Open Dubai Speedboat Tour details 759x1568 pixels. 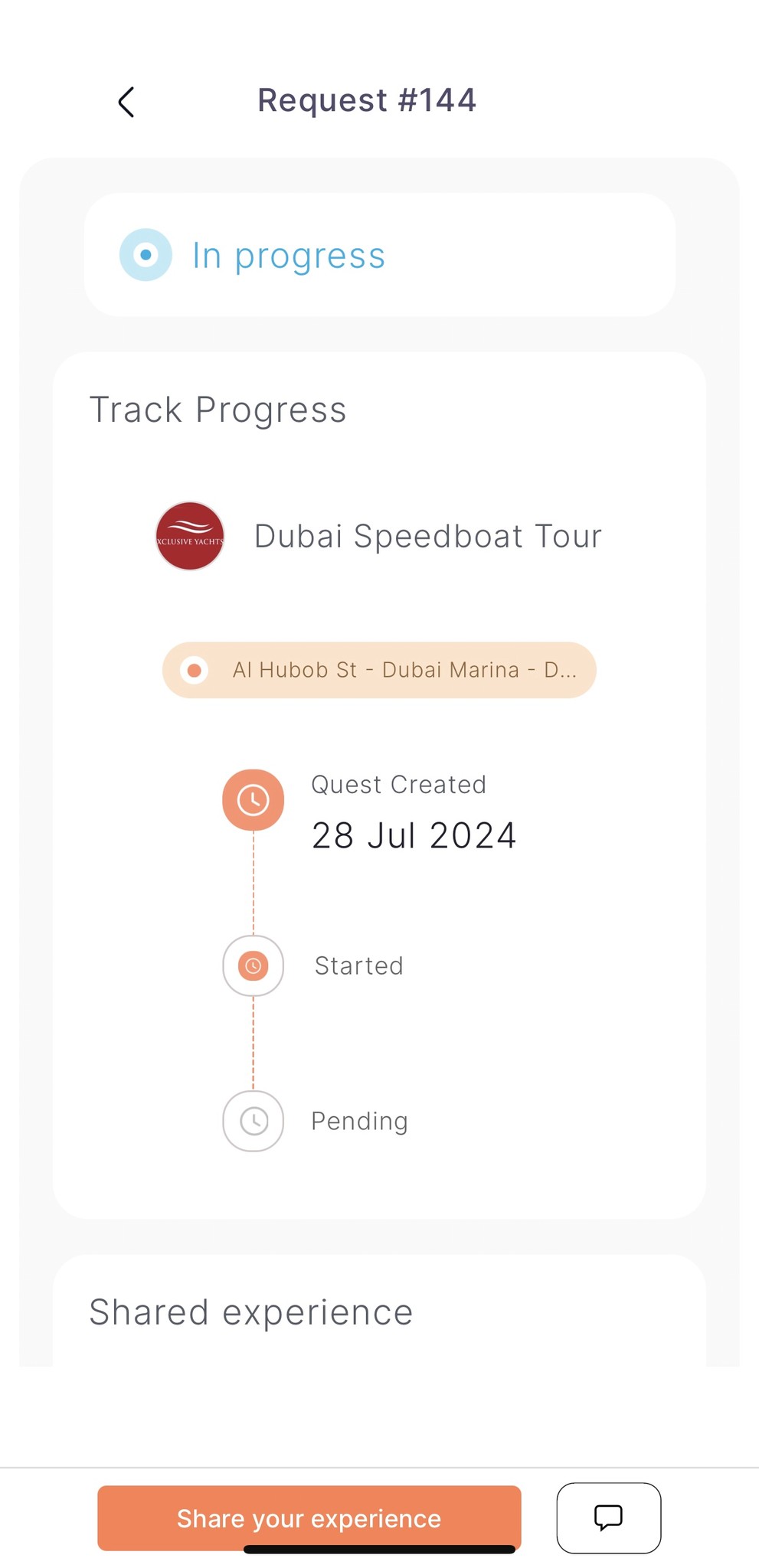[x=427, y=536]
